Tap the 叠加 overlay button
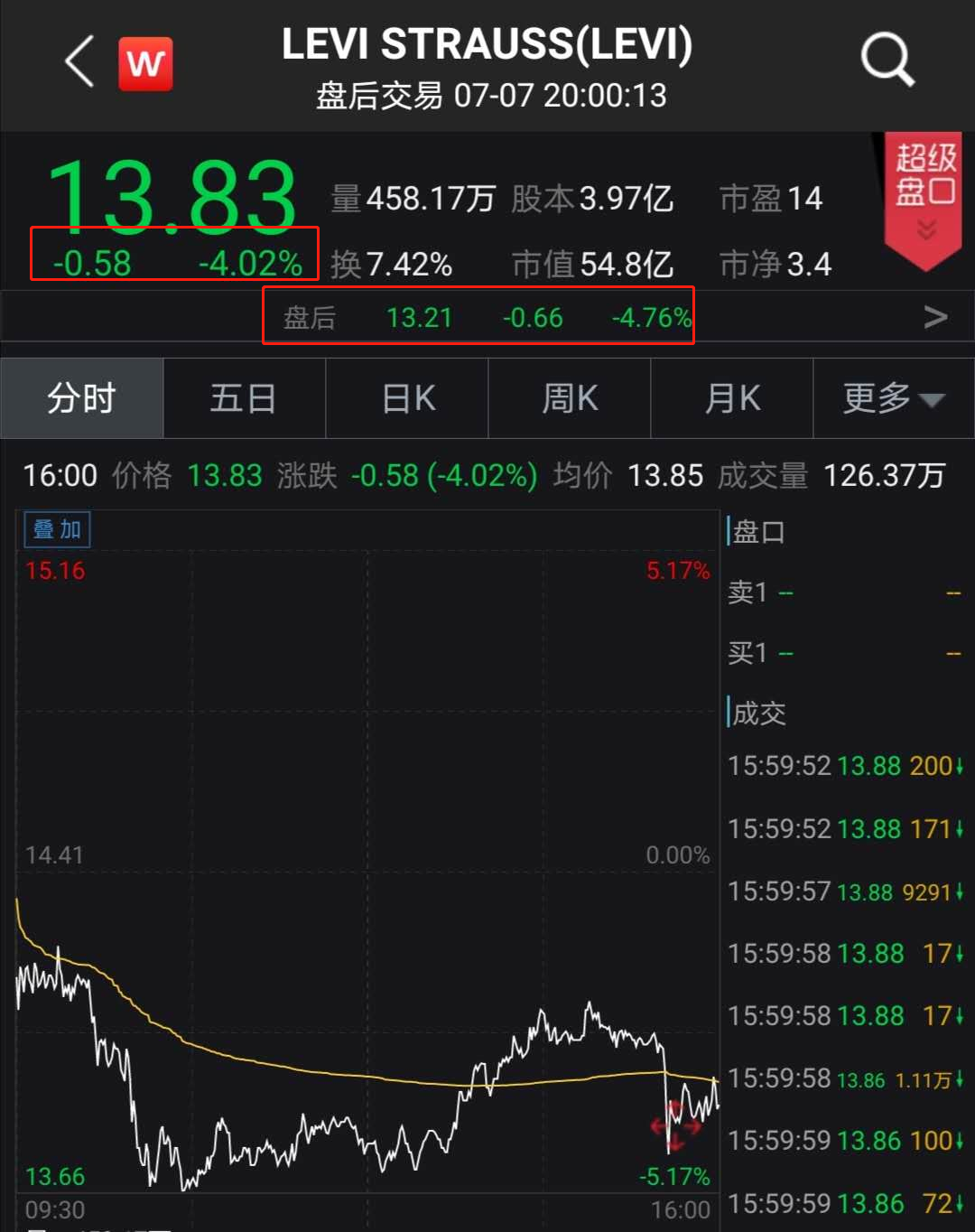 click(58, 529)
